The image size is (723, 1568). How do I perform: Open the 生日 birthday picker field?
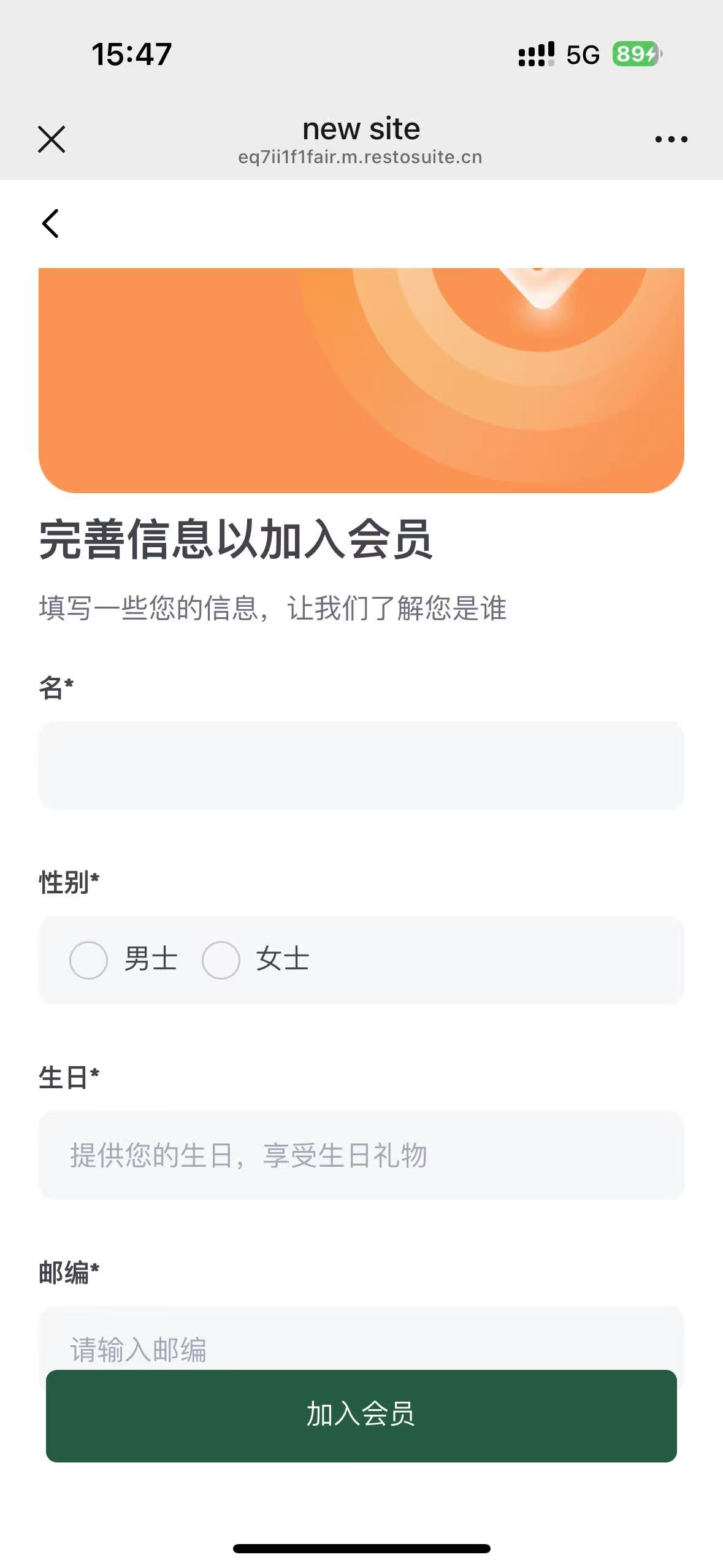coord(361,1155)
